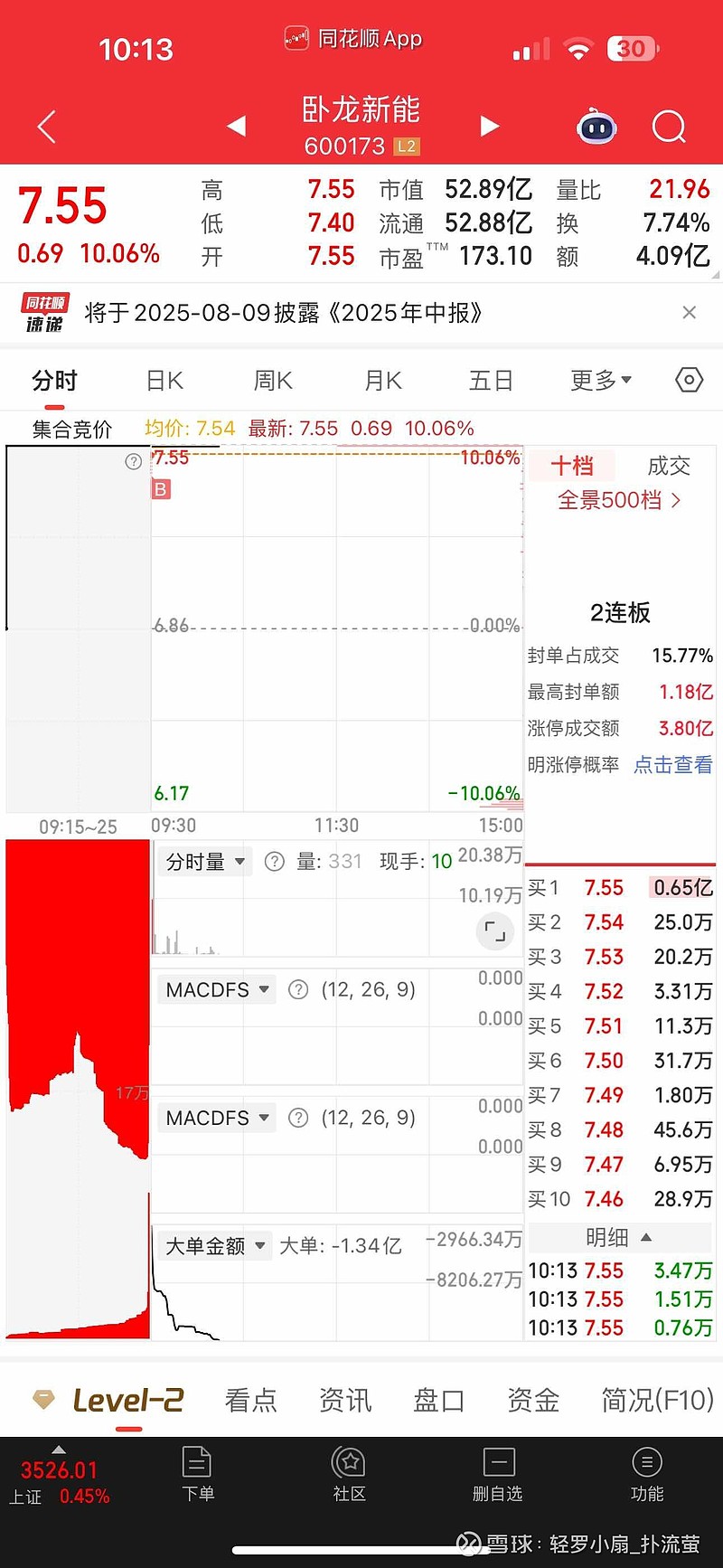Switch to the previous stock
The width and height of the screenshot is (723, 1568).
pyautogui.click(x=237, y=126)
